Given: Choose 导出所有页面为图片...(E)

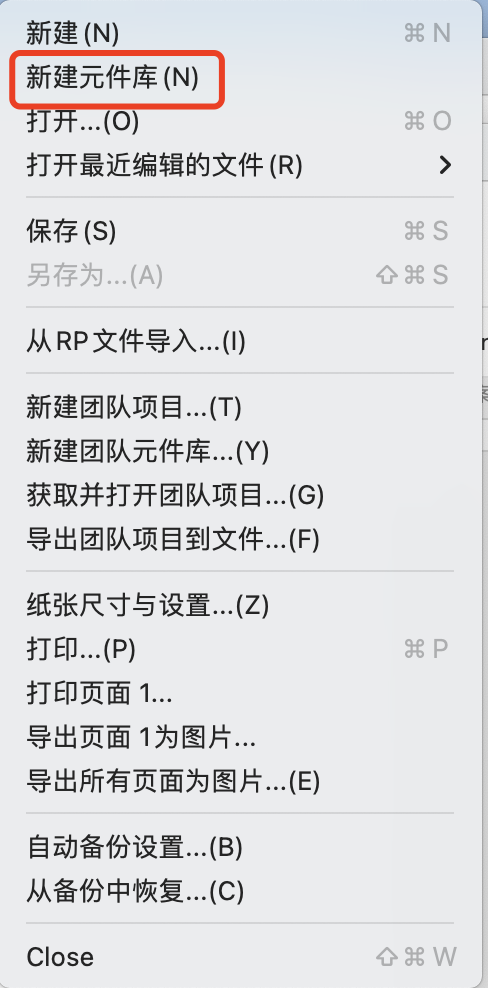Looking at the screenshot, I should point(240,781).
